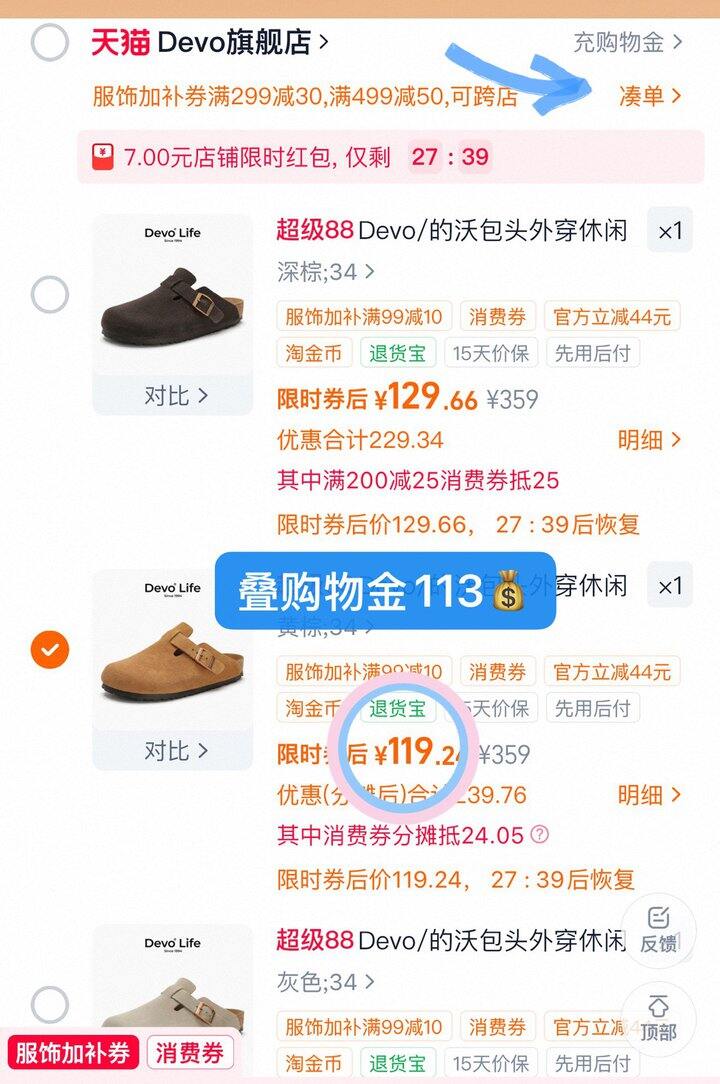View 明细 for the 119.24 discount

[x=649, y=795]
